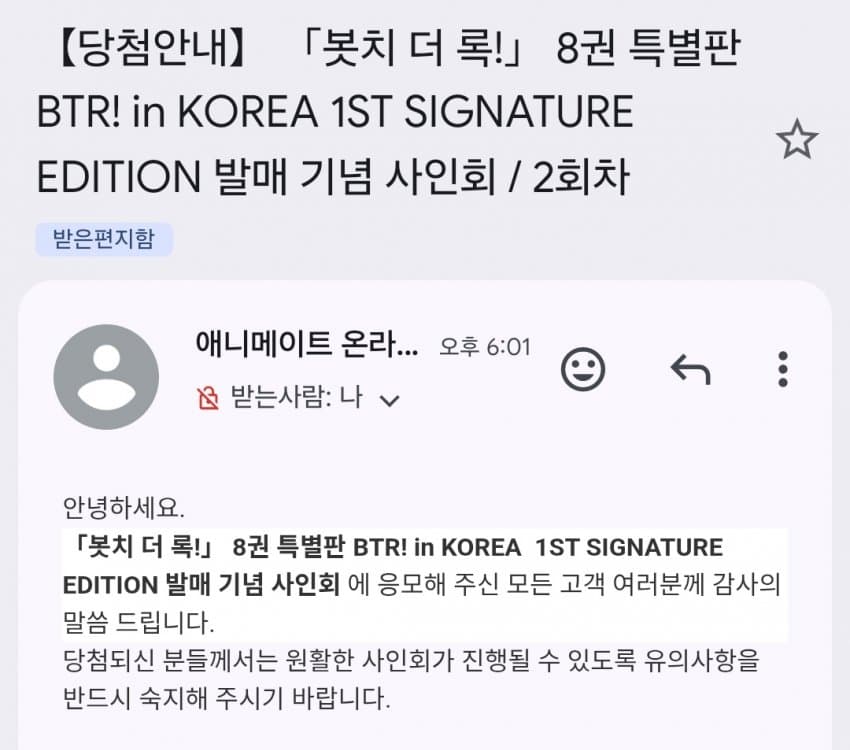This screenshot has height=750, width=850.
Task: Reply to the 애니메이트 email
Action: click(x=690, y=370)
